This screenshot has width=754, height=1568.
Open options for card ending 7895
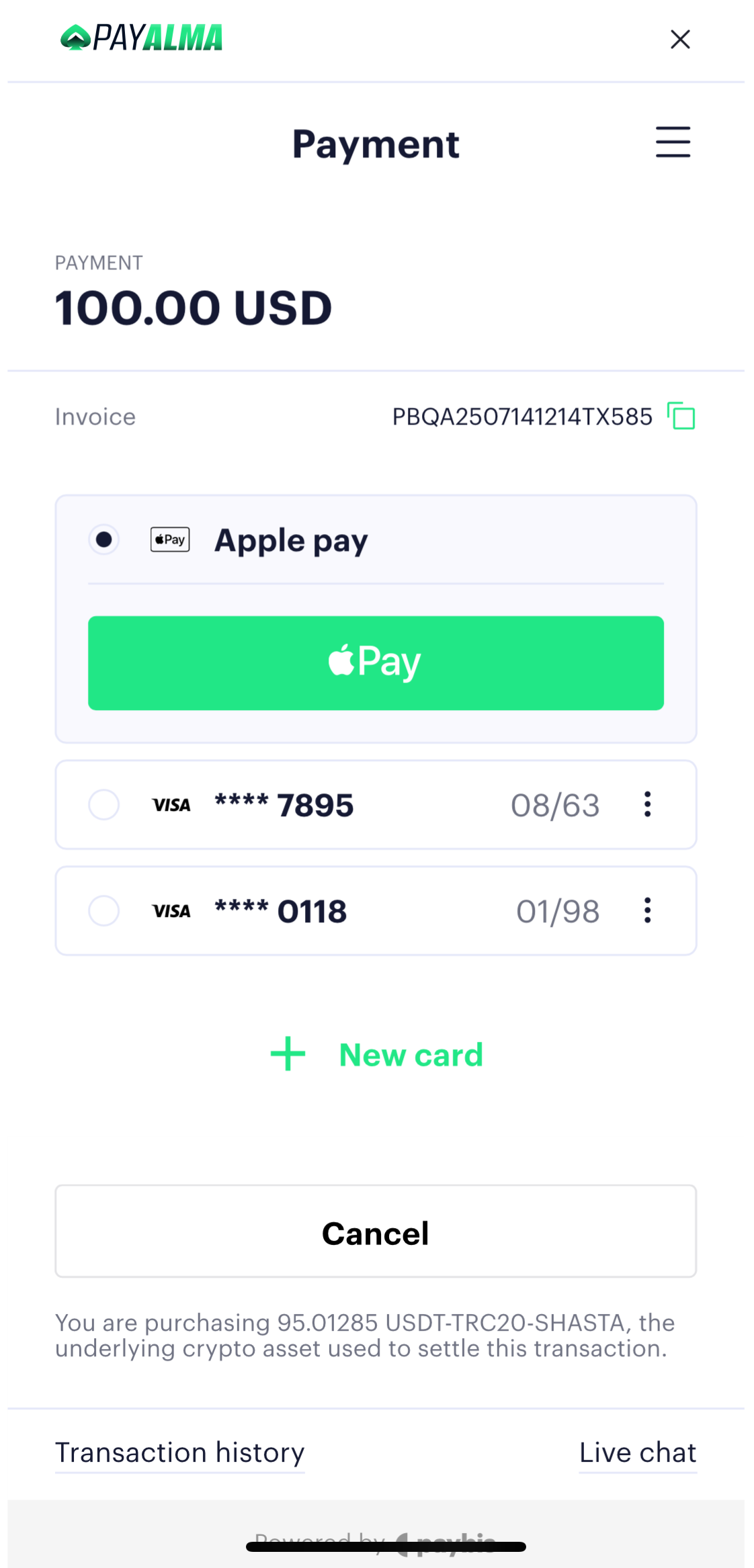[x=647, y=804]
